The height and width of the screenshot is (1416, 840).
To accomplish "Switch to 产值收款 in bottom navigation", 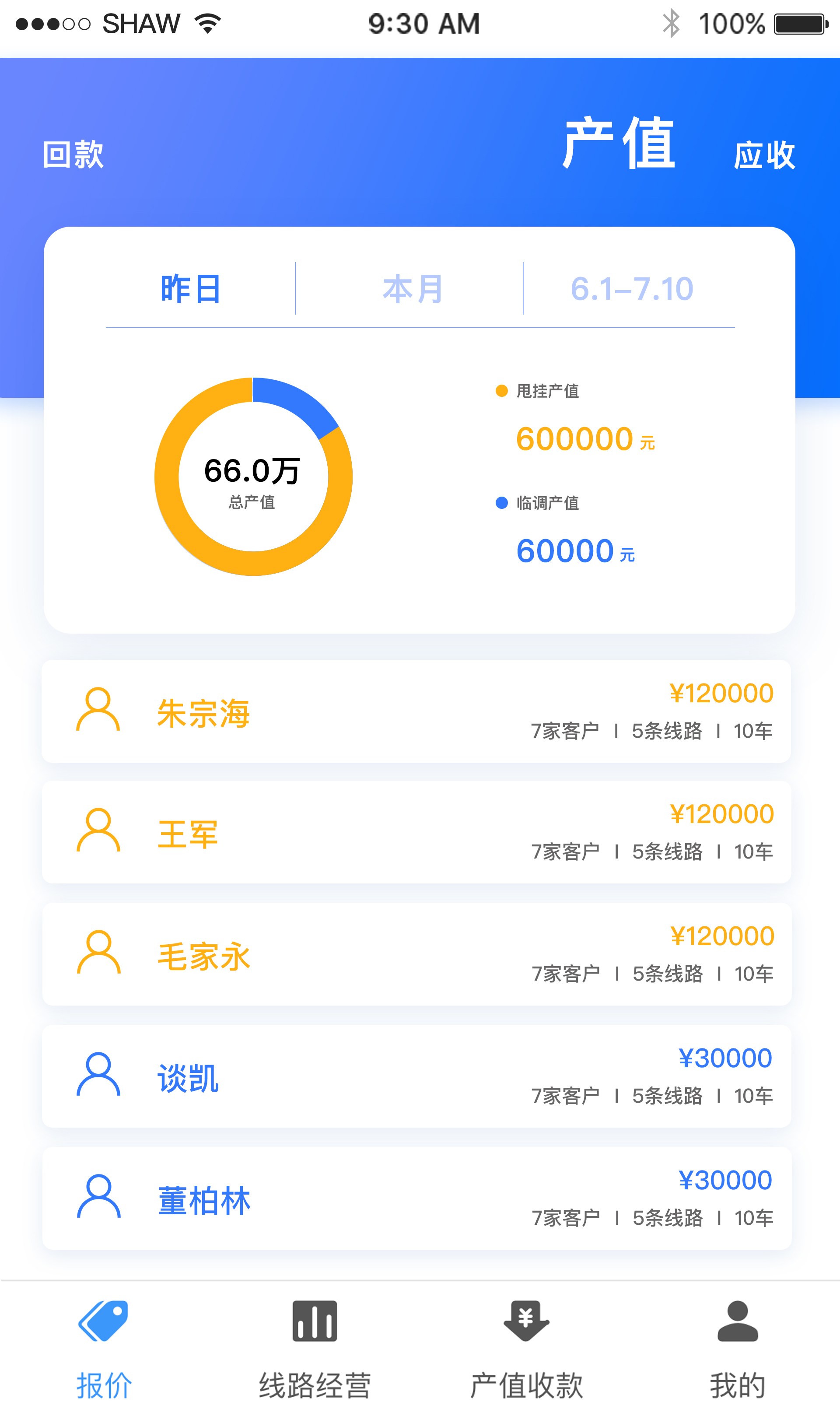I will [x=526, y=1348].
